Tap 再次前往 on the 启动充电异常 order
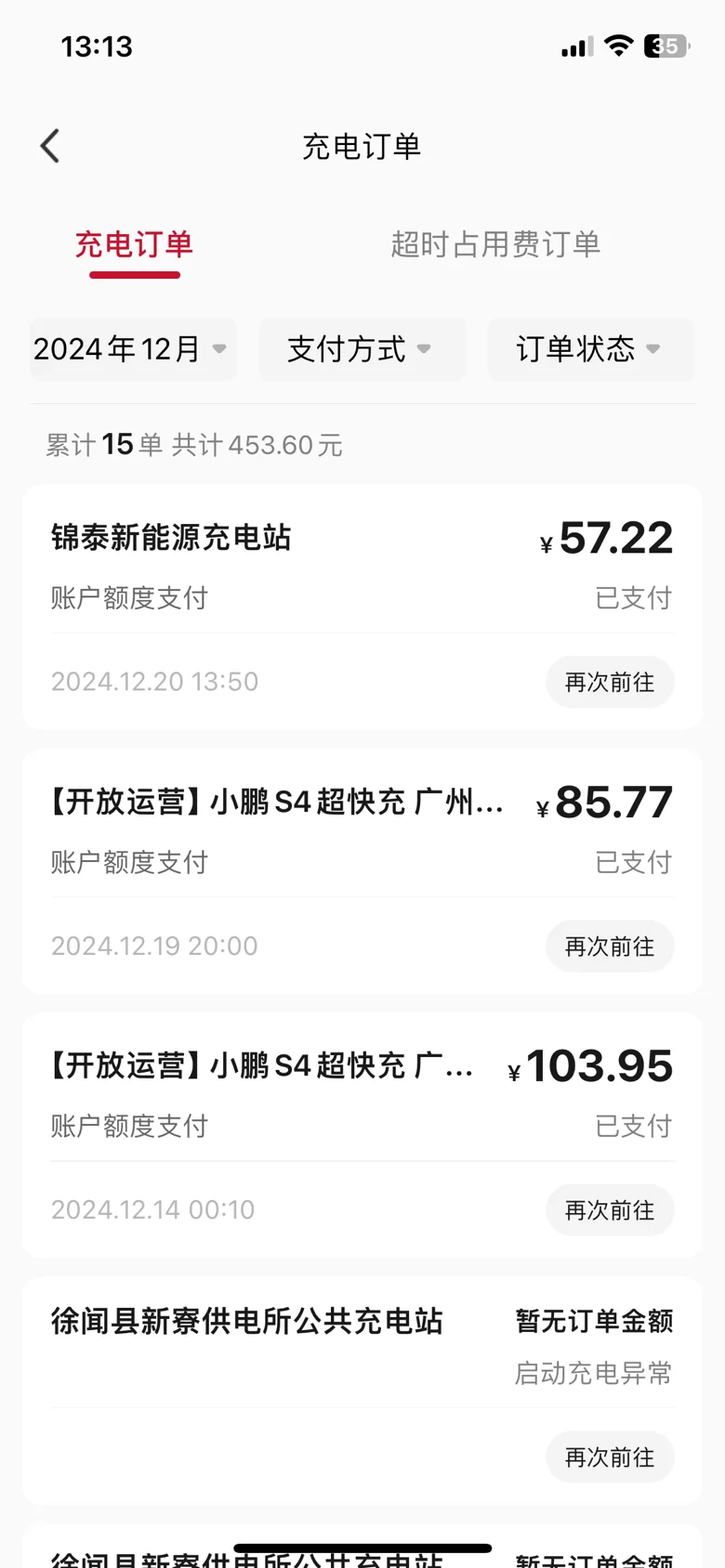This screenshot has height=1568, width=725. click(610, 1457)
